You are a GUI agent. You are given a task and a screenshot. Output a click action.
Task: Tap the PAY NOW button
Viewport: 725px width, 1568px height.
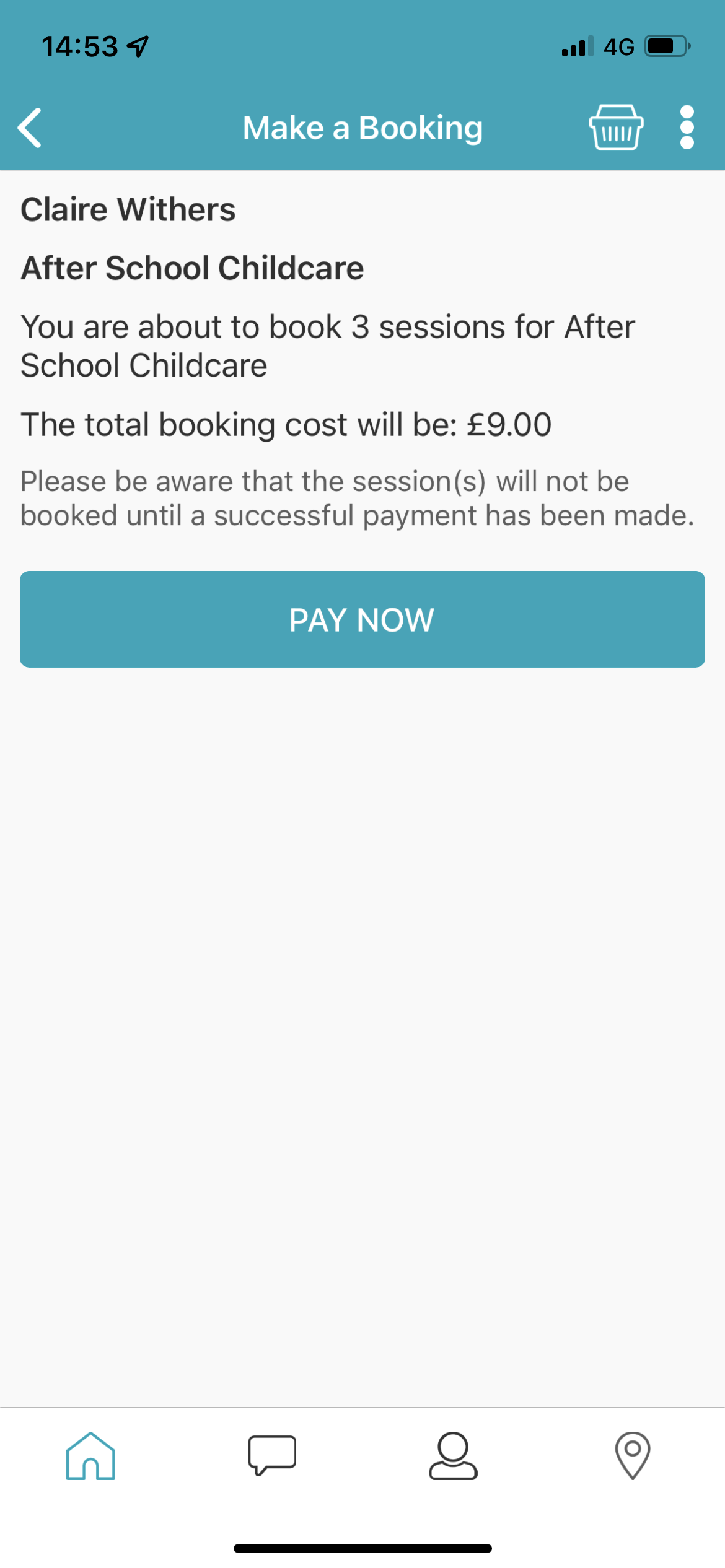click(x=362, y=619)
